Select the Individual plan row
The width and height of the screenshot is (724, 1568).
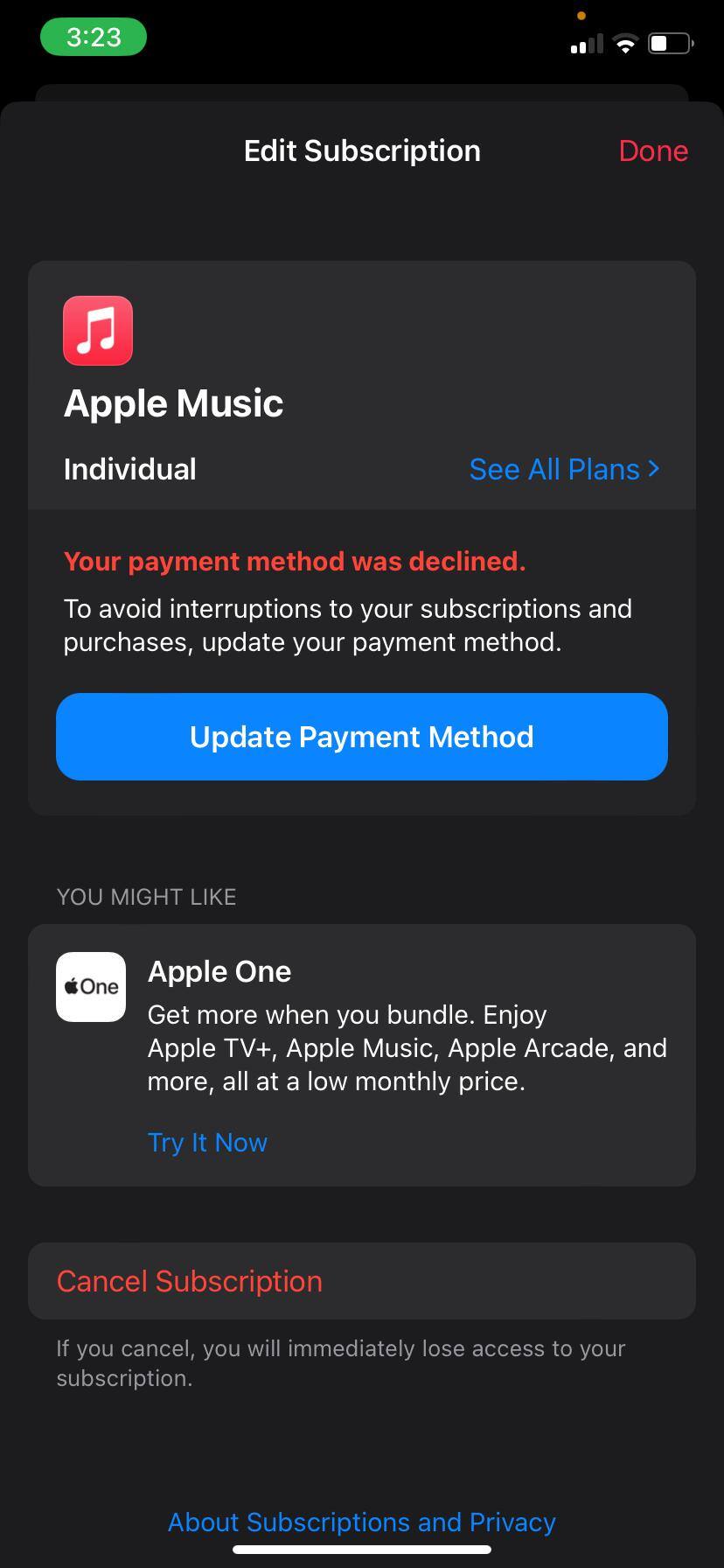(129, 469)
